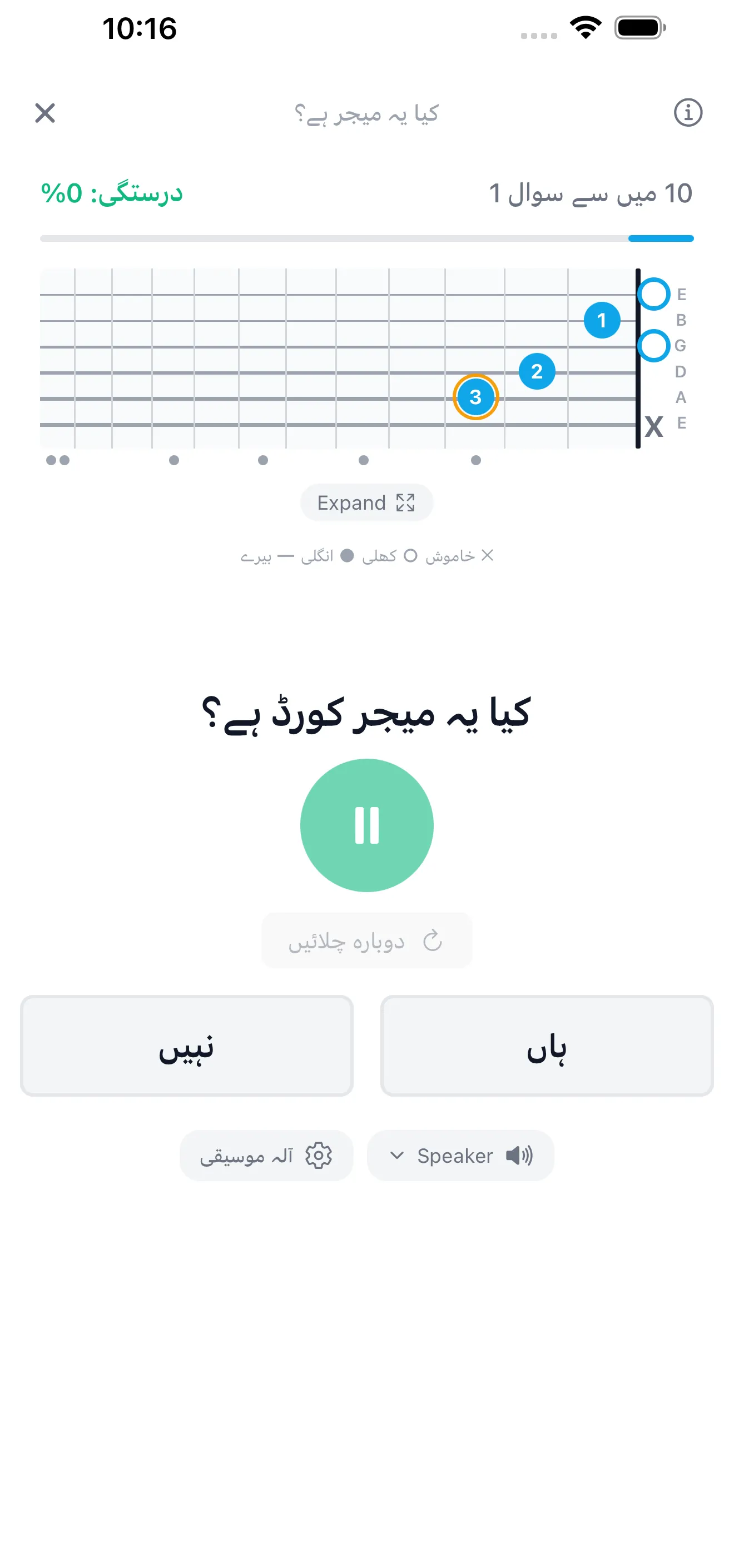Pause the chord playback
This screenshot has height=1568, width=734.
coord(366,824)
